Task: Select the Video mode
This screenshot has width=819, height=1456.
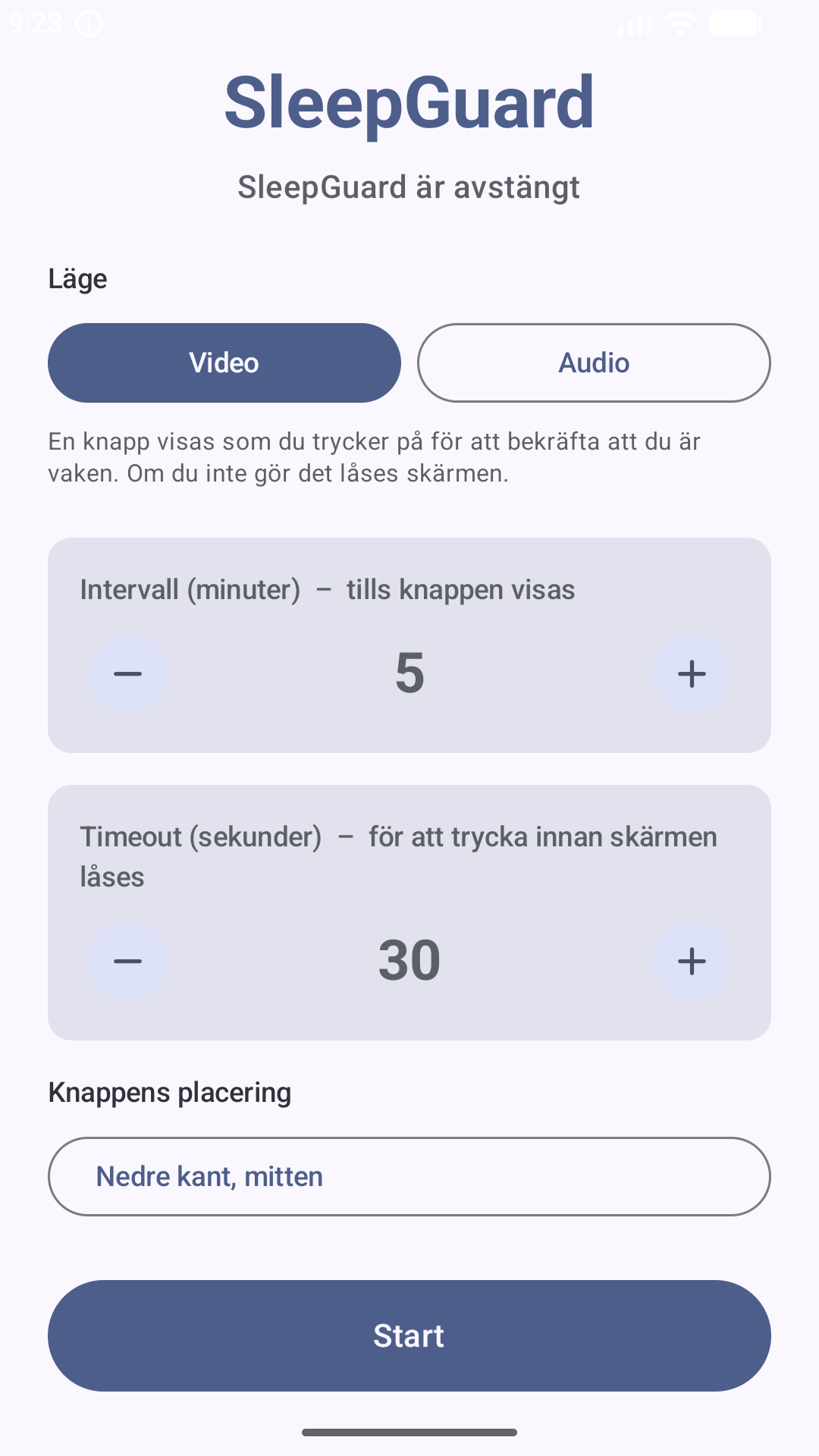Action: 224,363
